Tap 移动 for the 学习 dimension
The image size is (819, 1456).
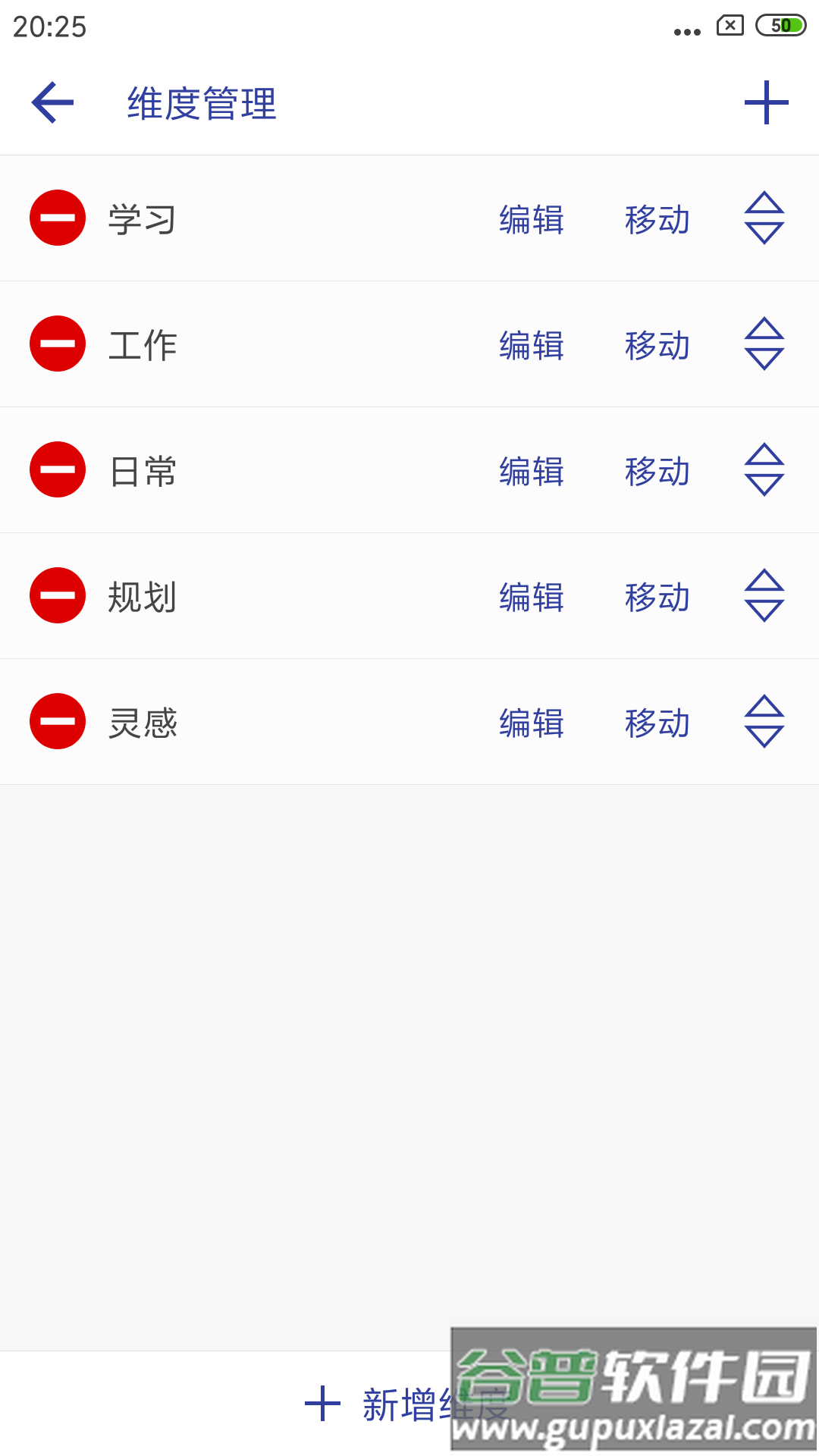click(657, 220)
